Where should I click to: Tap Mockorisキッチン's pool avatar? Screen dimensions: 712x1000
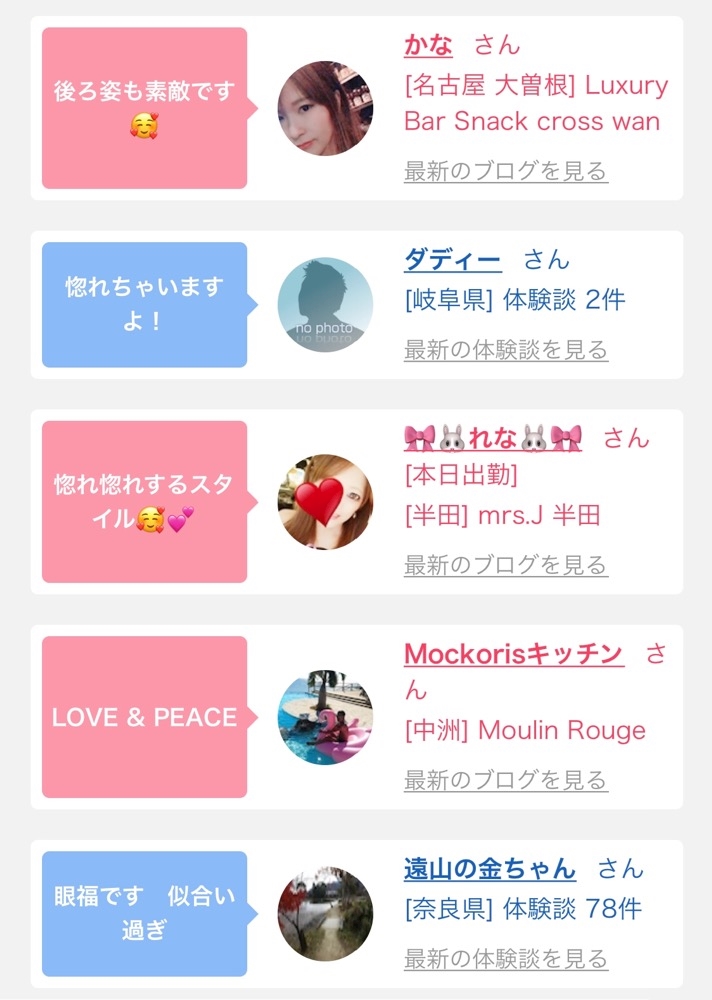pyautogui.click(x=325, y=717)
